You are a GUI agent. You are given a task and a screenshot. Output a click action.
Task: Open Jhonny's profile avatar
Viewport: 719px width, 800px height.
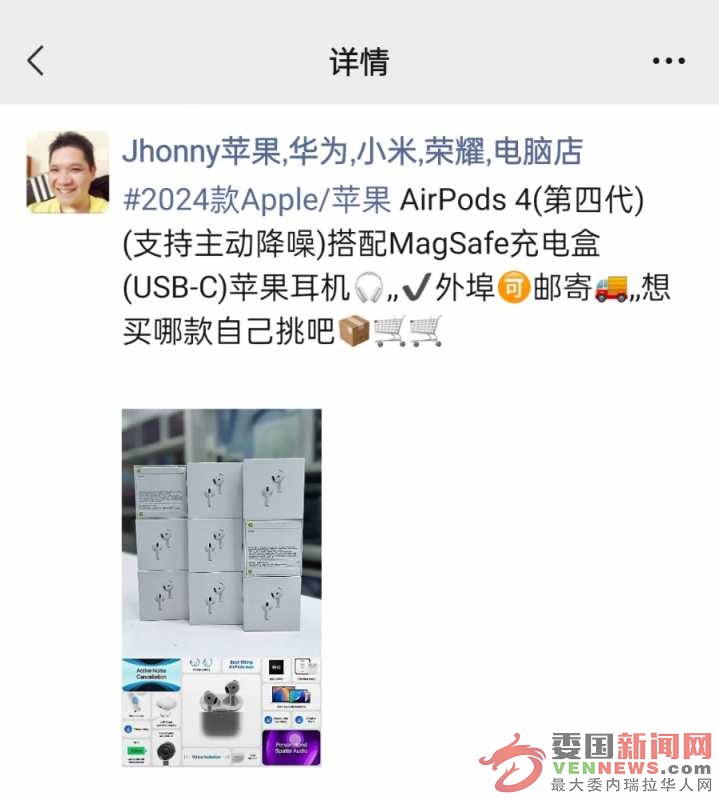pyautogui.click(x=67, y=172)
